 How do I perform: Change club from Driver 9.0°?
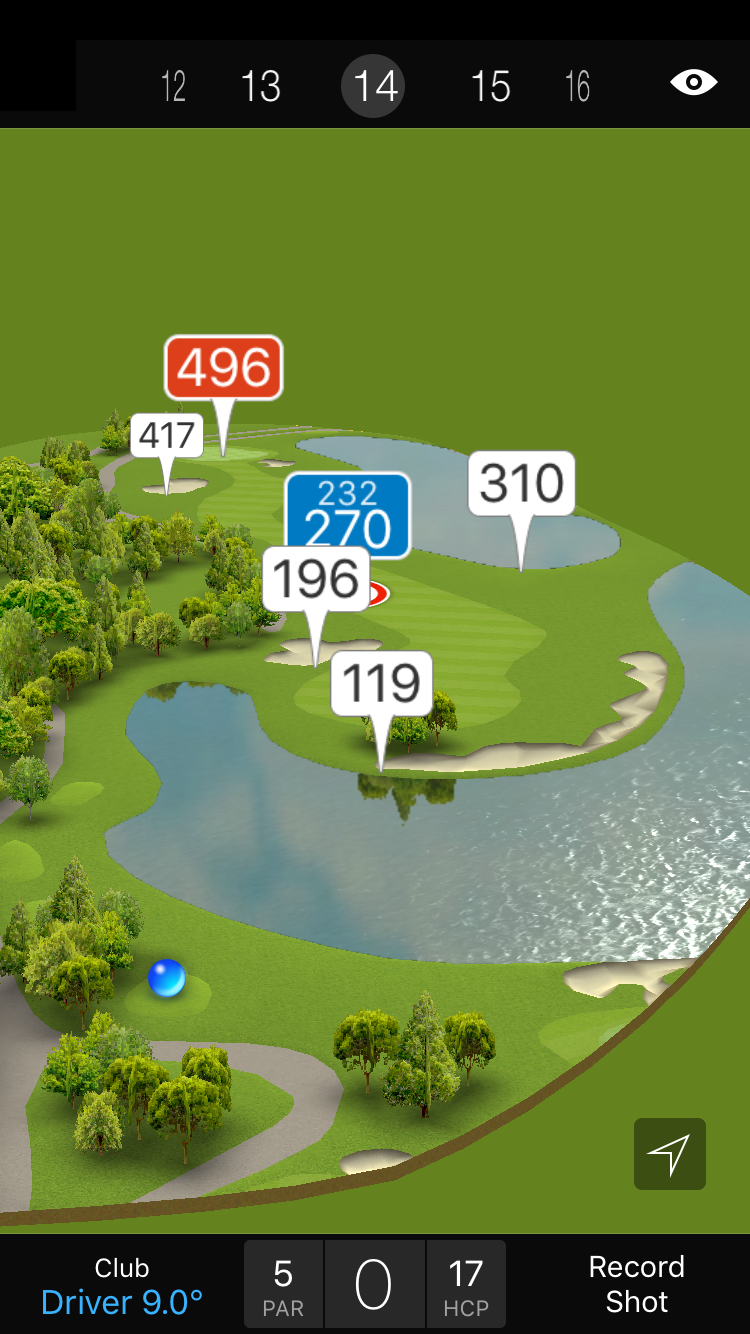pos(122,1286)
